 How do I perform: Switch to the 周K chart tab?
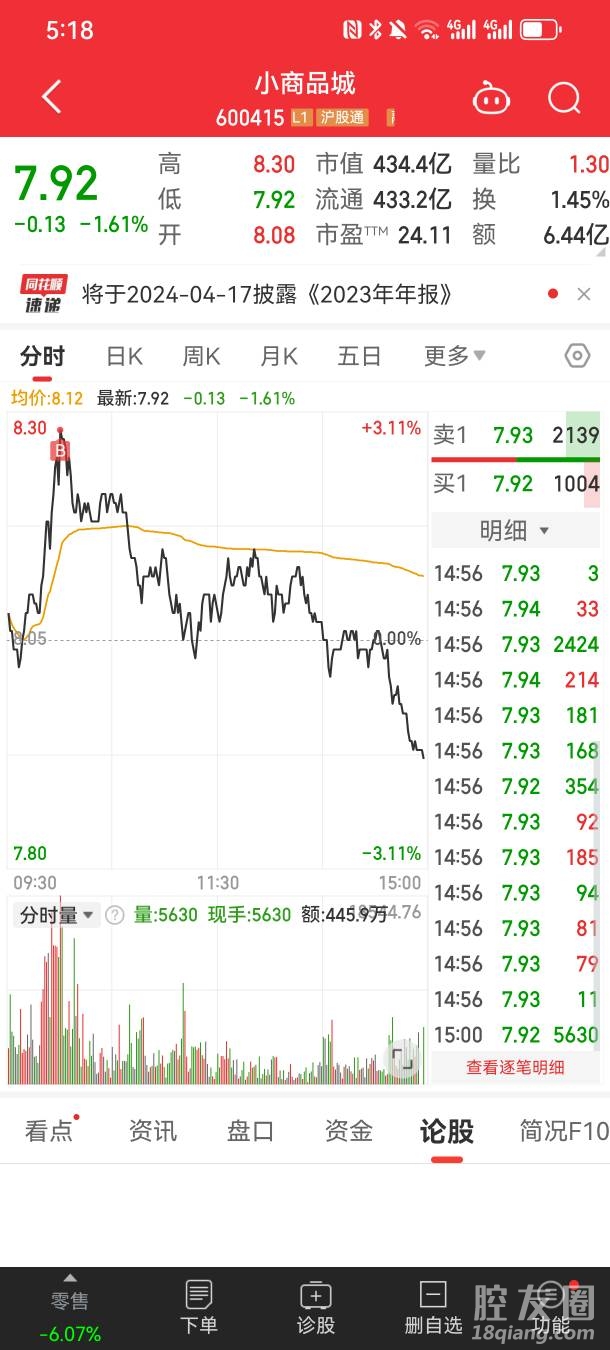point(201,356)
